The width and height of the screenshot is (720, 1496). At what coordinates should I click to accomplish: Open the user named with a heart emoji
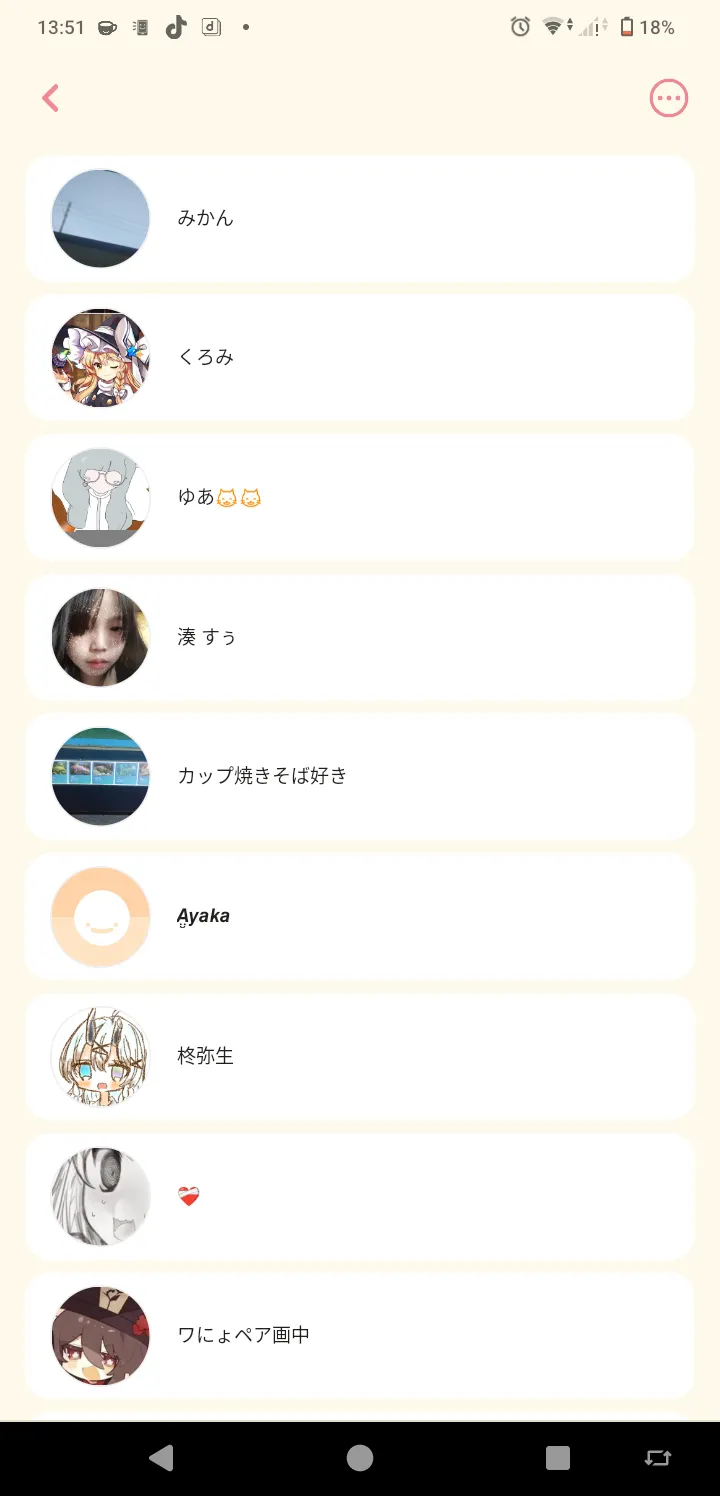coord(360,1196)
